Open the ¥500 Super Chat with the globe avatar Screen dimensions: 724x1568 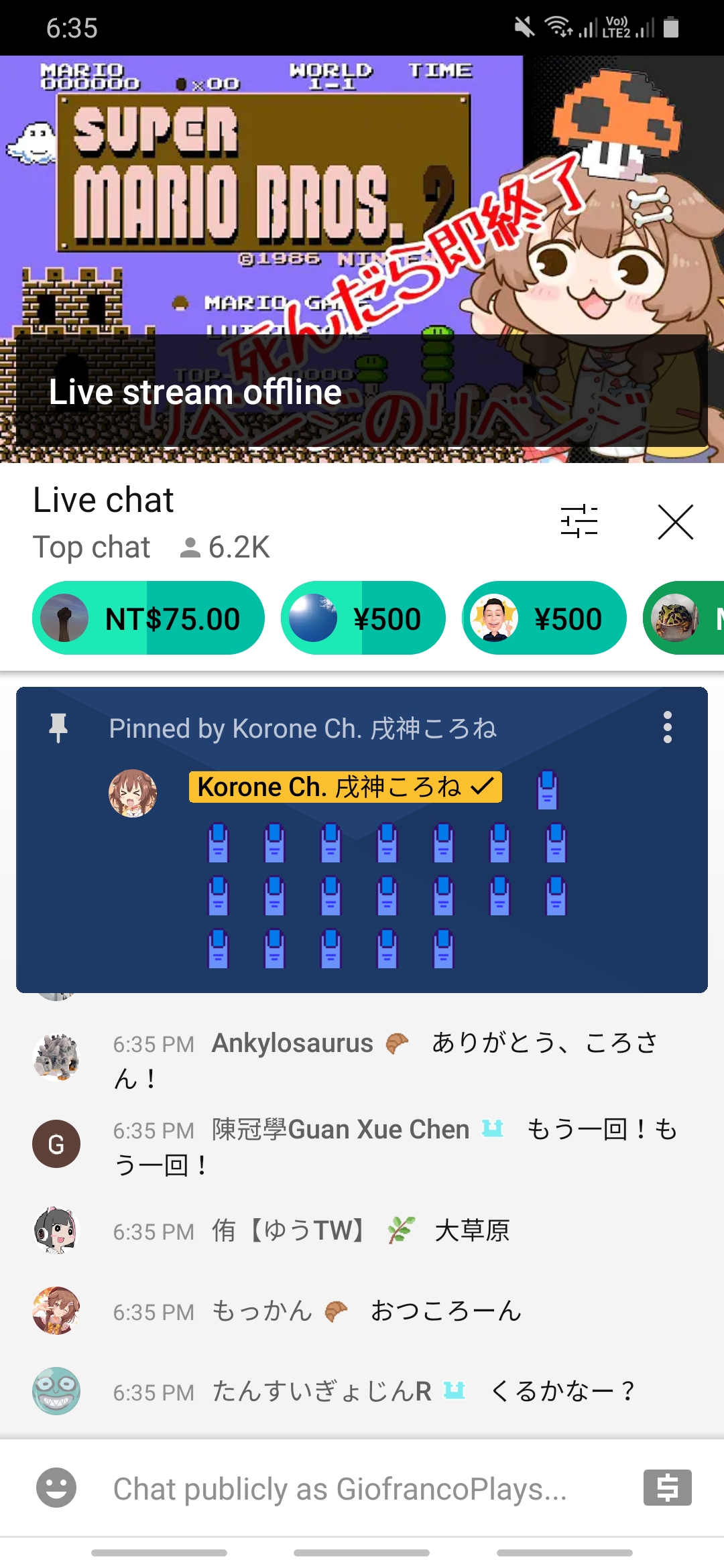[x=363, y=618]
